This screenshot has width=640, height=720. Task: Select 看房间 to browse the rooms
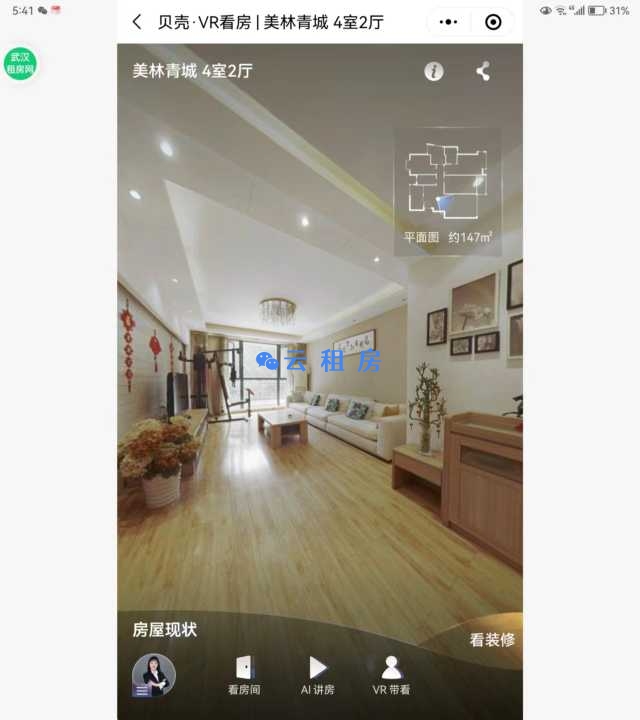point(244,675)
